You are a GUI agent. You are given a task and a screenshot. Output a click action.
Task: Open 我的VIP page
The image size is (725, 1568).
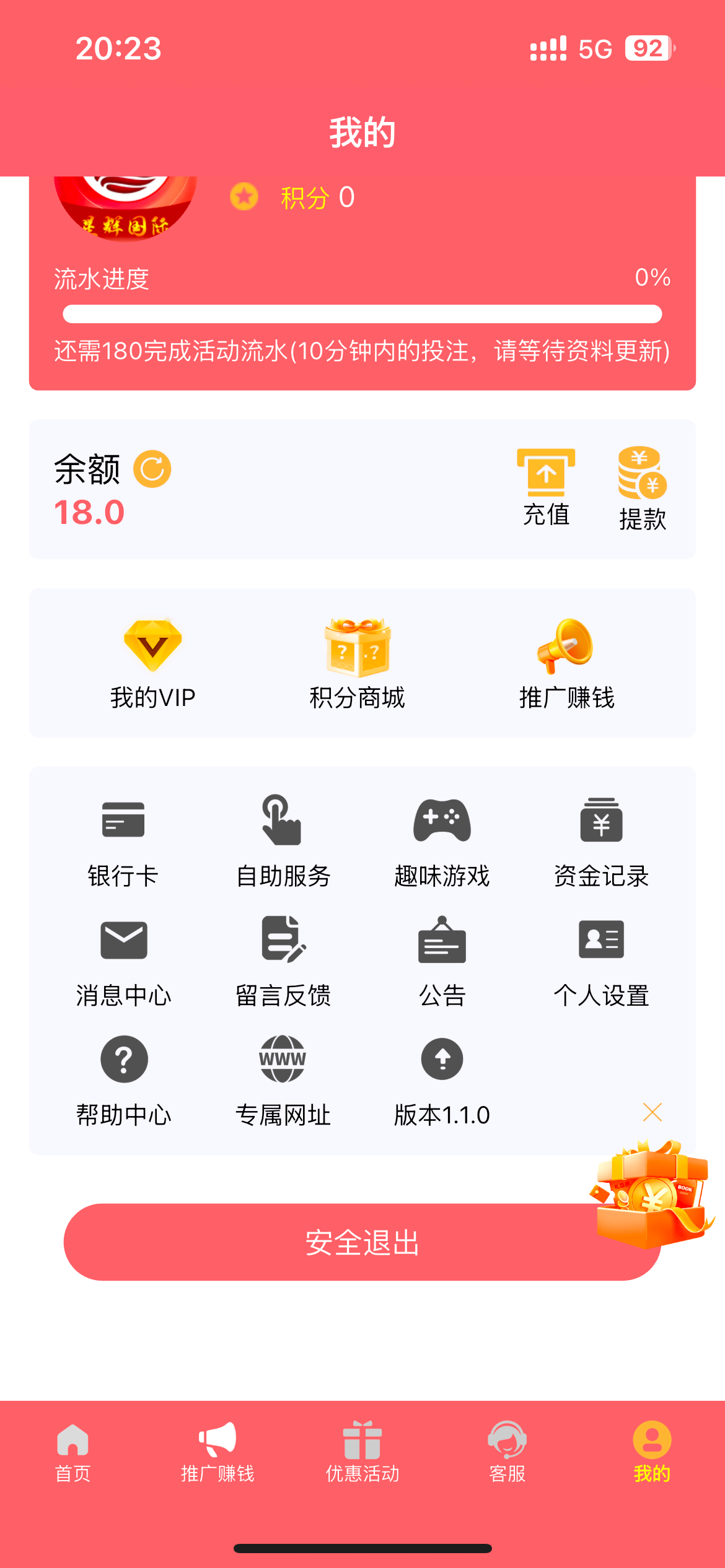click(152, 663)
